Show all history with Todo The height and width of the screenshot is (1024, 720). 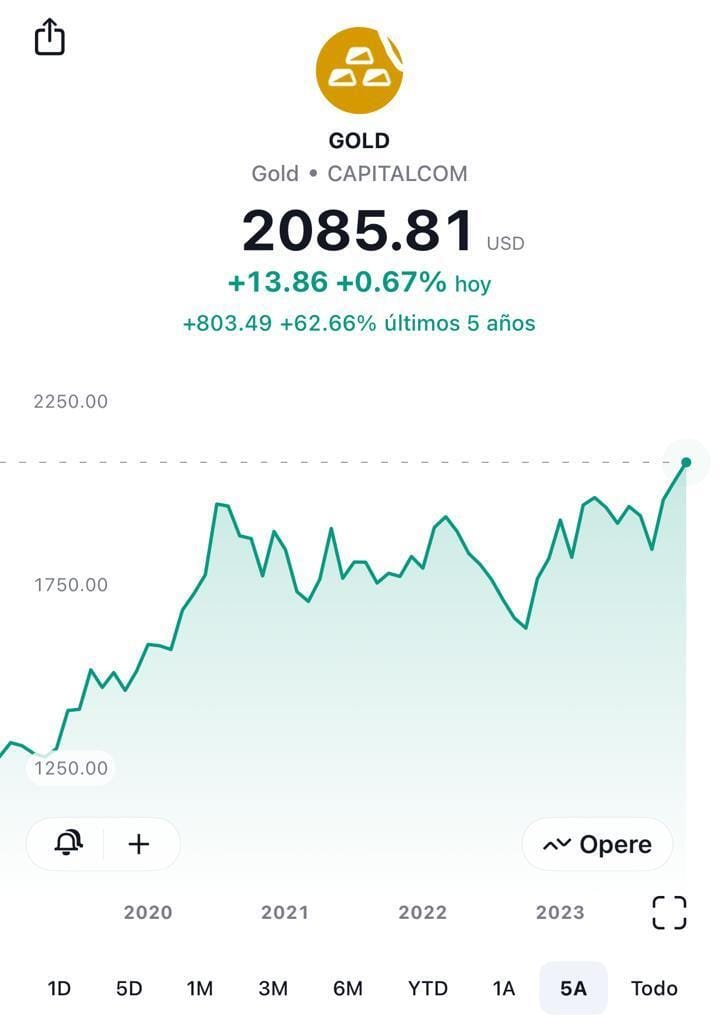tap(654, 988)
